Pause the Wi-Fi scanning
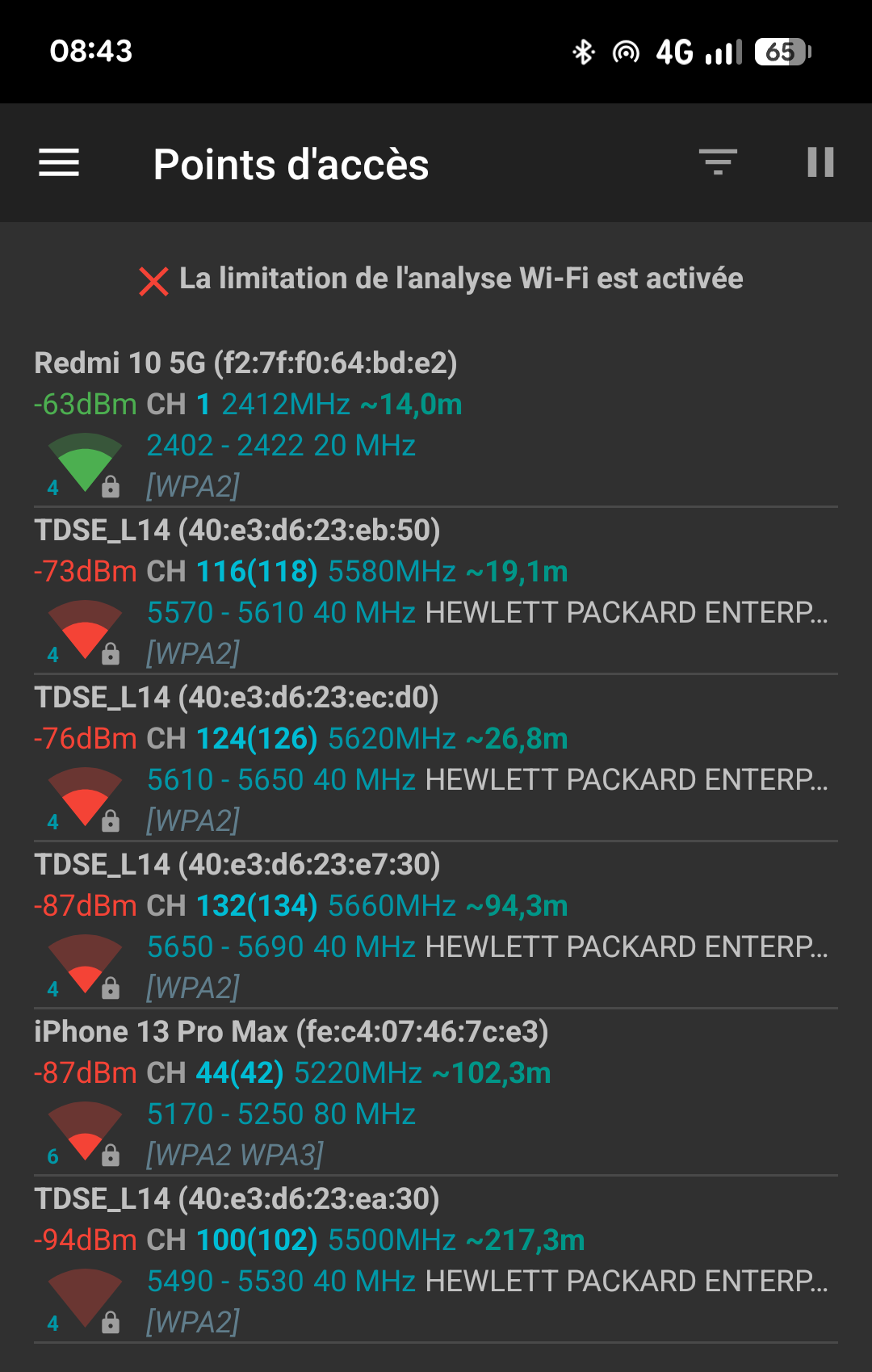The height and width of the screenshot is (1372, 872). pos(820,162)
